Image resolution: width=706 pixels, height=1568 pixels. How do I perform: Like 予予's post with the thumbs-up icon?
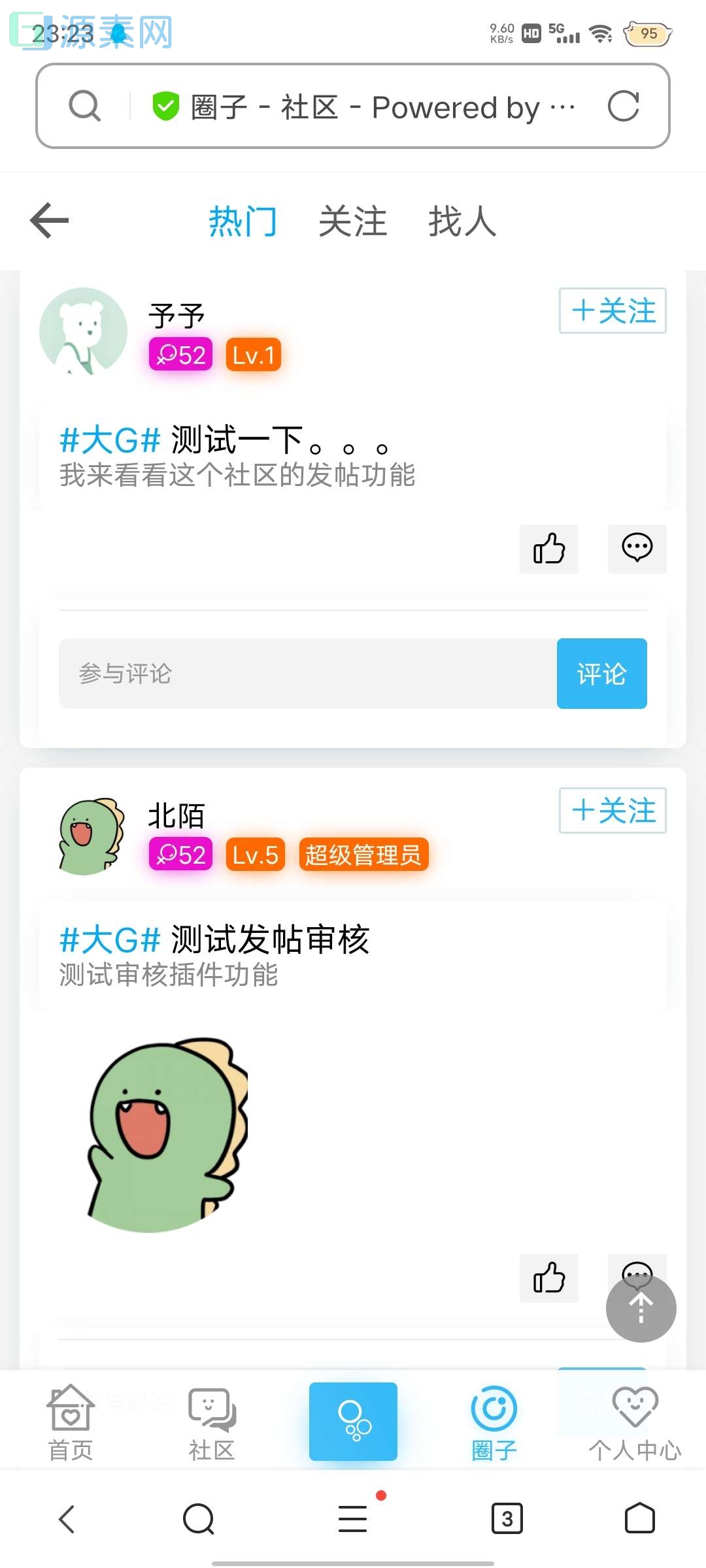(548, 549)
